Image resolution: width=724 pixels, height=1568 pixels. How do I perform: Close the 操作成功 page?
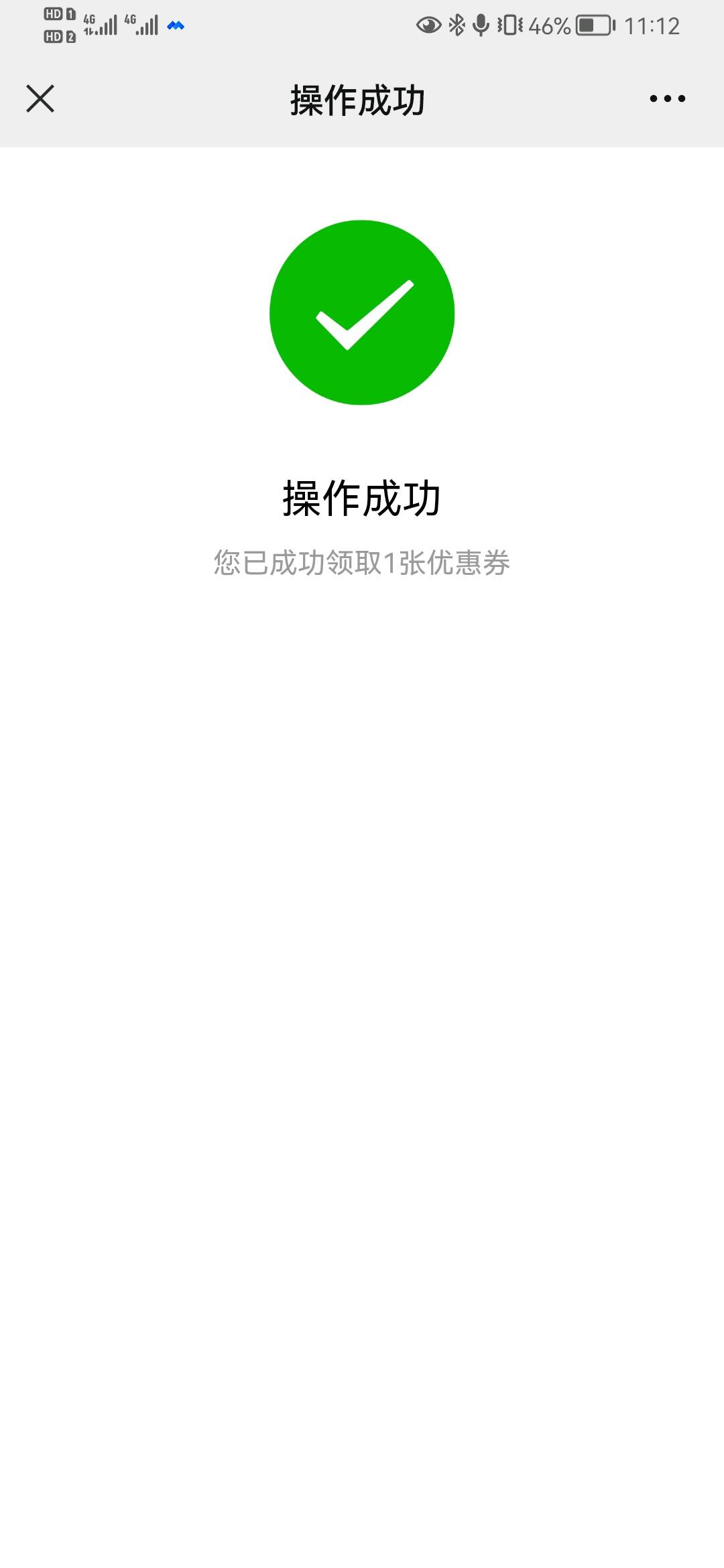click(40, 99)
